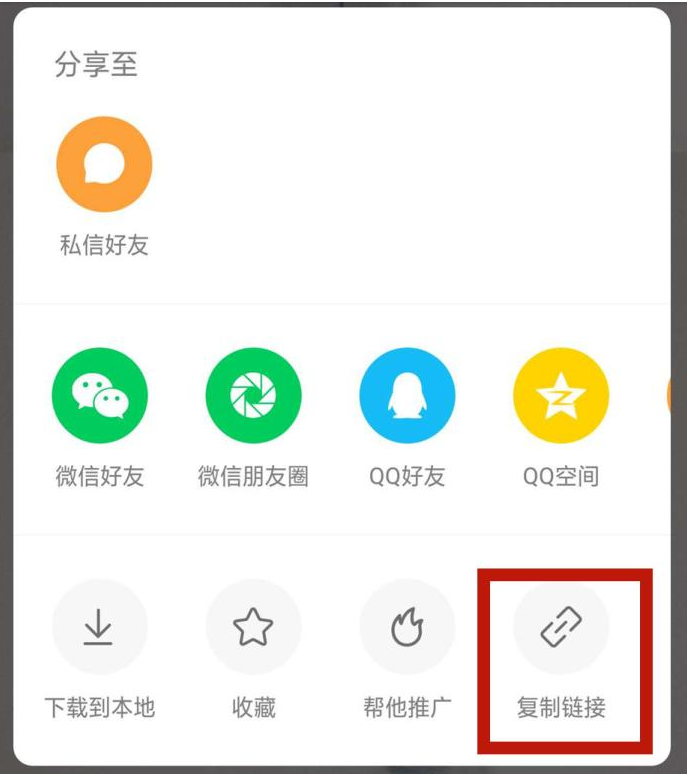The height and width of the screenshot is (774, 687).
Task: Add to favorites with 收藏
Action: pos(253,627)
